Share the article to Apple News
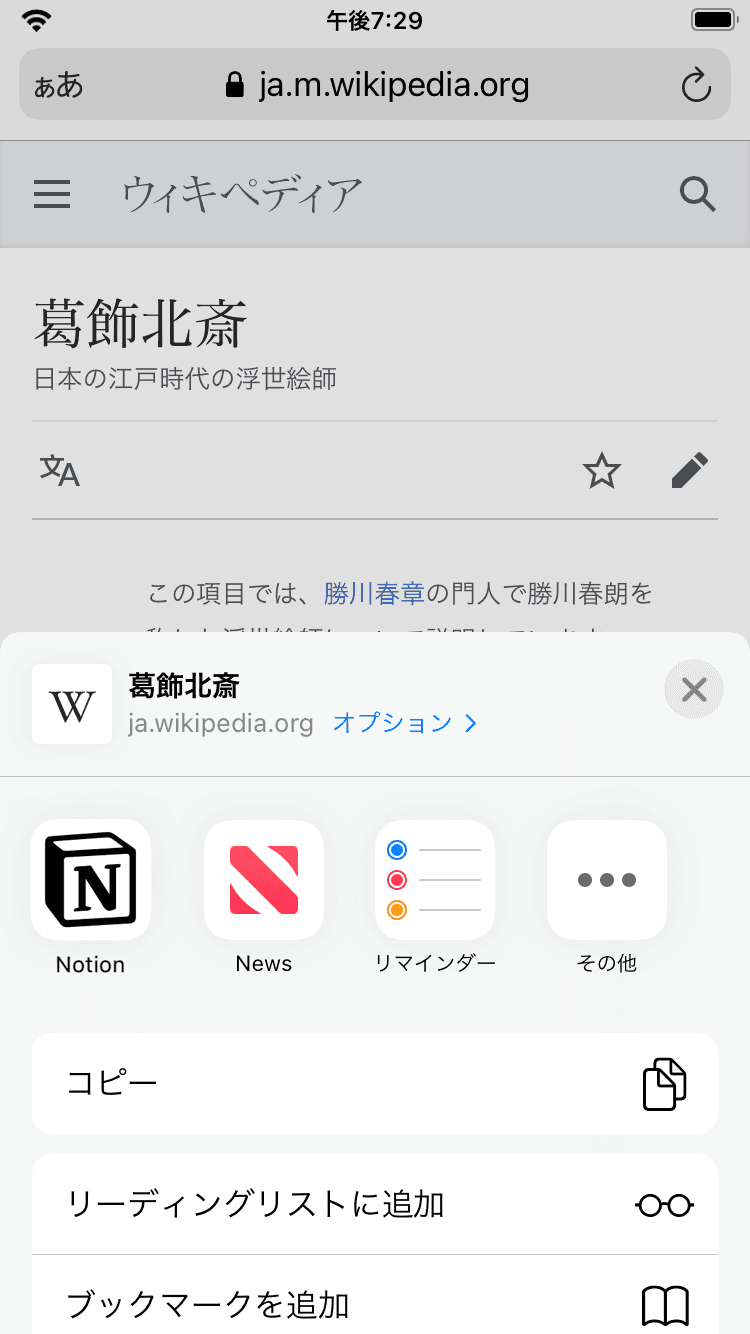This screenshot has height=1334, width=750. [x=263, y=880]
